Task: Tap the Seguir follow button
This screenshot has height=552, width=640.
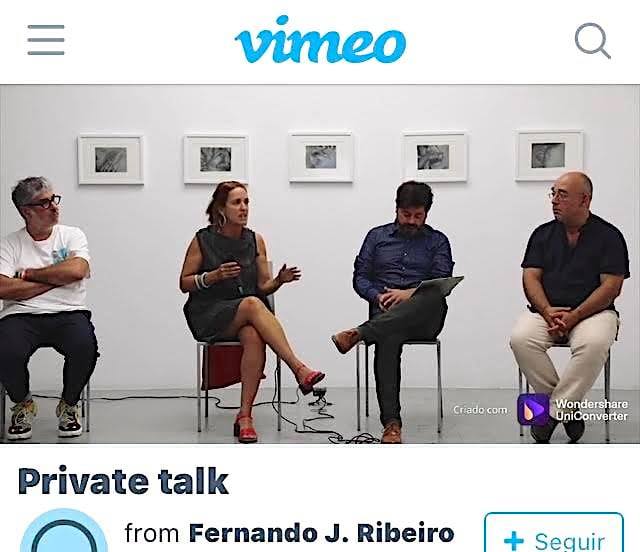Action: (553, 537)
